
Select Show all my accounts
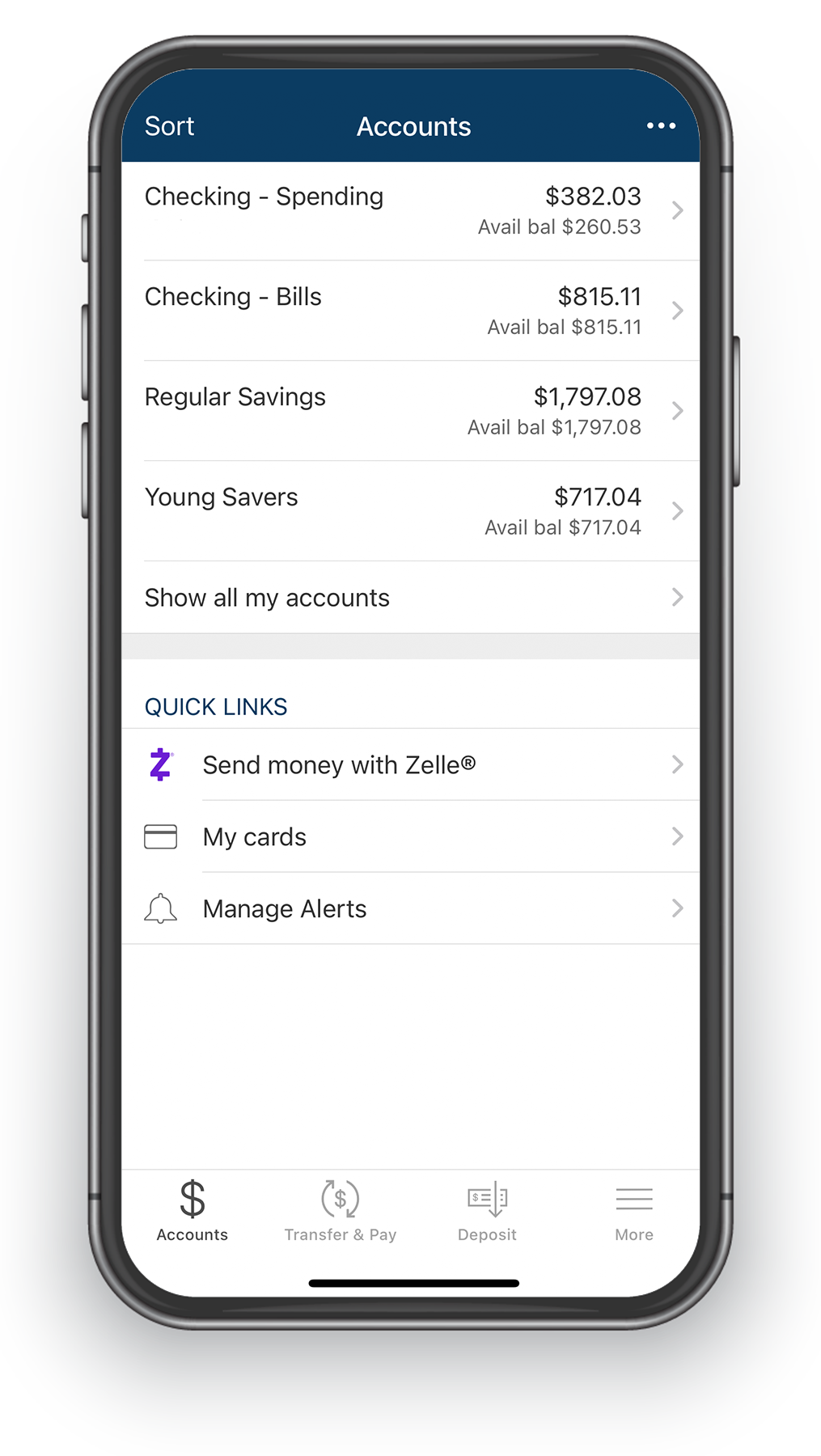coord(411,598)
